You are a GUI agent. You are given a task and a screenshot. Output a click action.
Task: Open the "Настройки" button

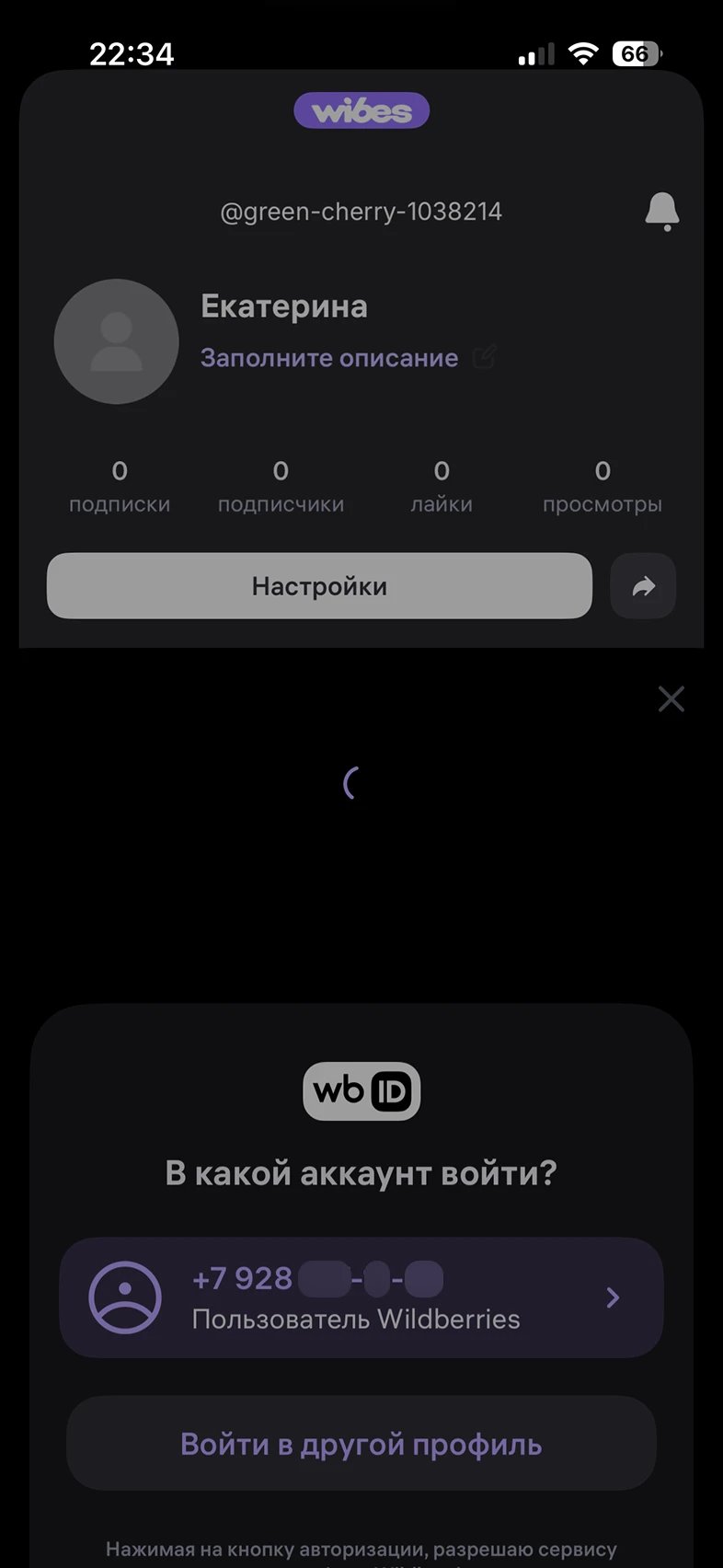pyautogui.click(x=319, y=586)
